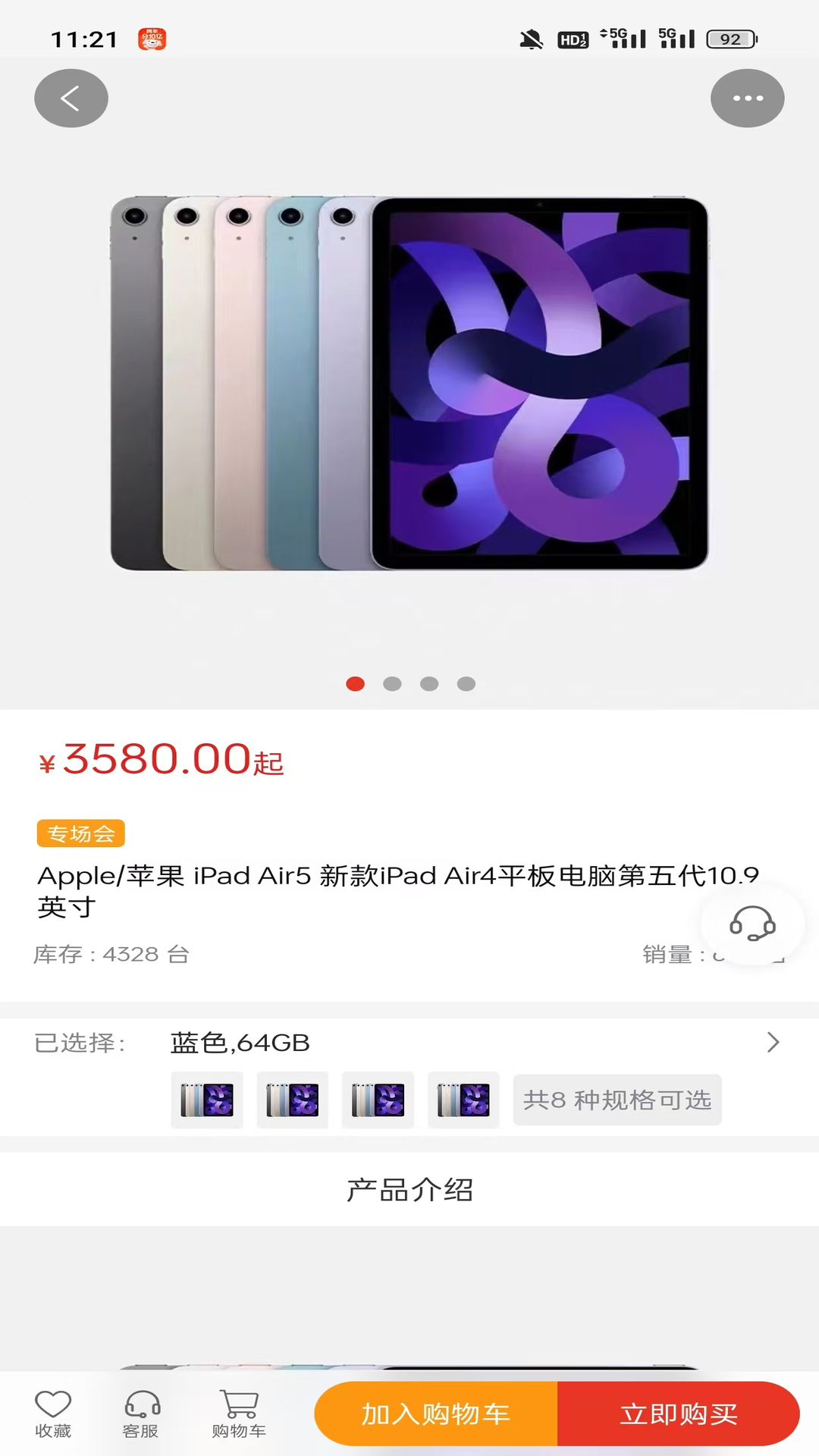Add product to favorites with 收藏
This screenshot has width=819, height=1456.
tap(53, 1414)
